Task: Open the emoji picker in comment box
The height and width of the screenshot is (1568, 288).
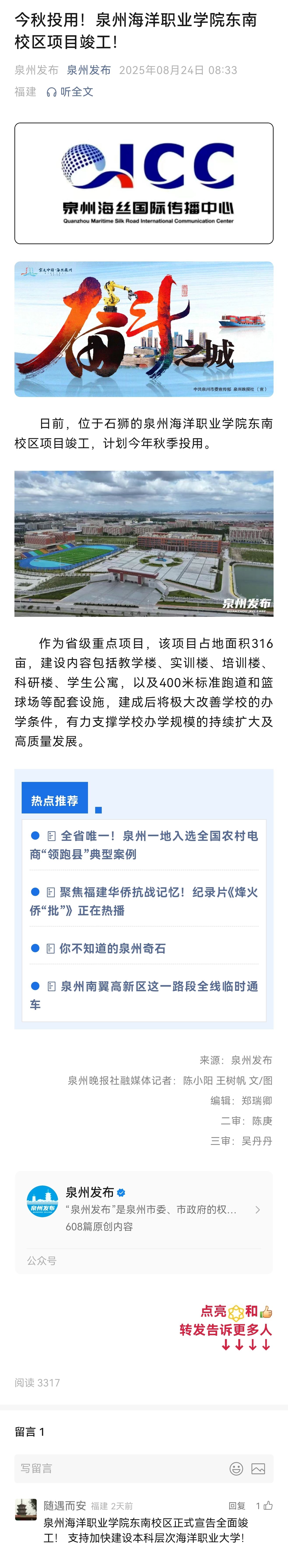Action: click(x=236, y=1469)
